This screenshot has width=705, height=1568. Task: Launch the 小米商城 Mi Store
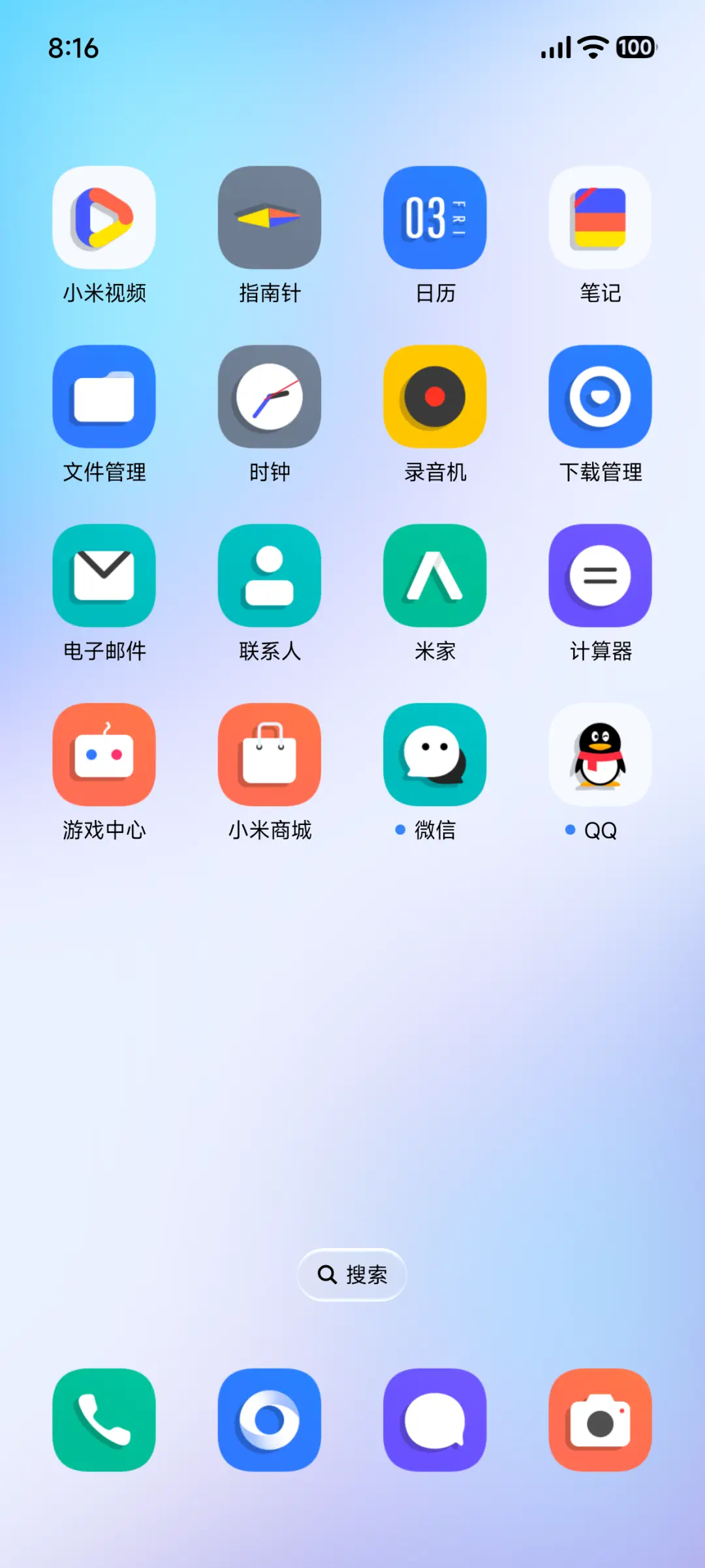270,754
